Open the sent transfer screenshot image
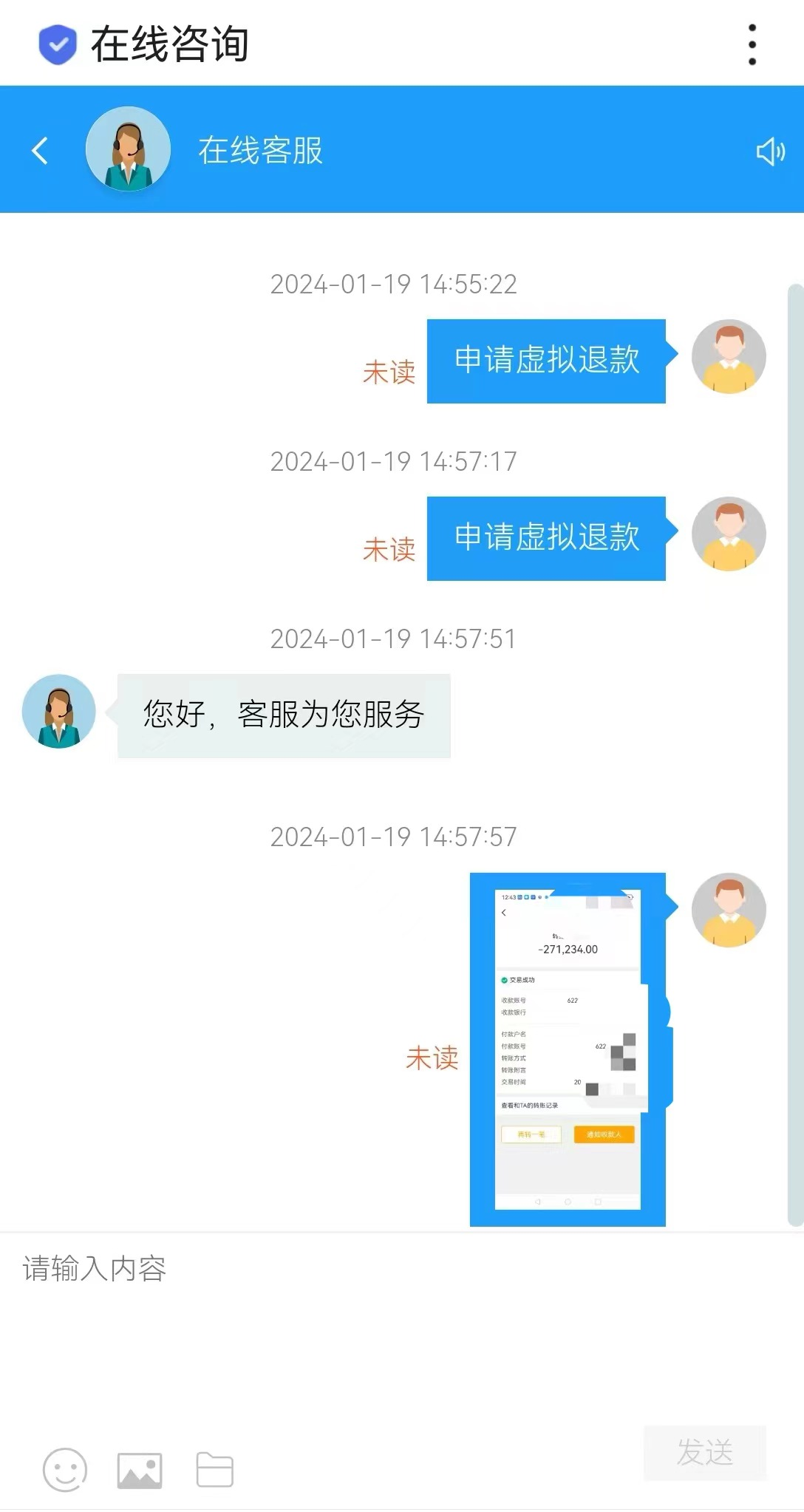The height and width of the screenshot is (1512, 804). (x=568, y=1049)
